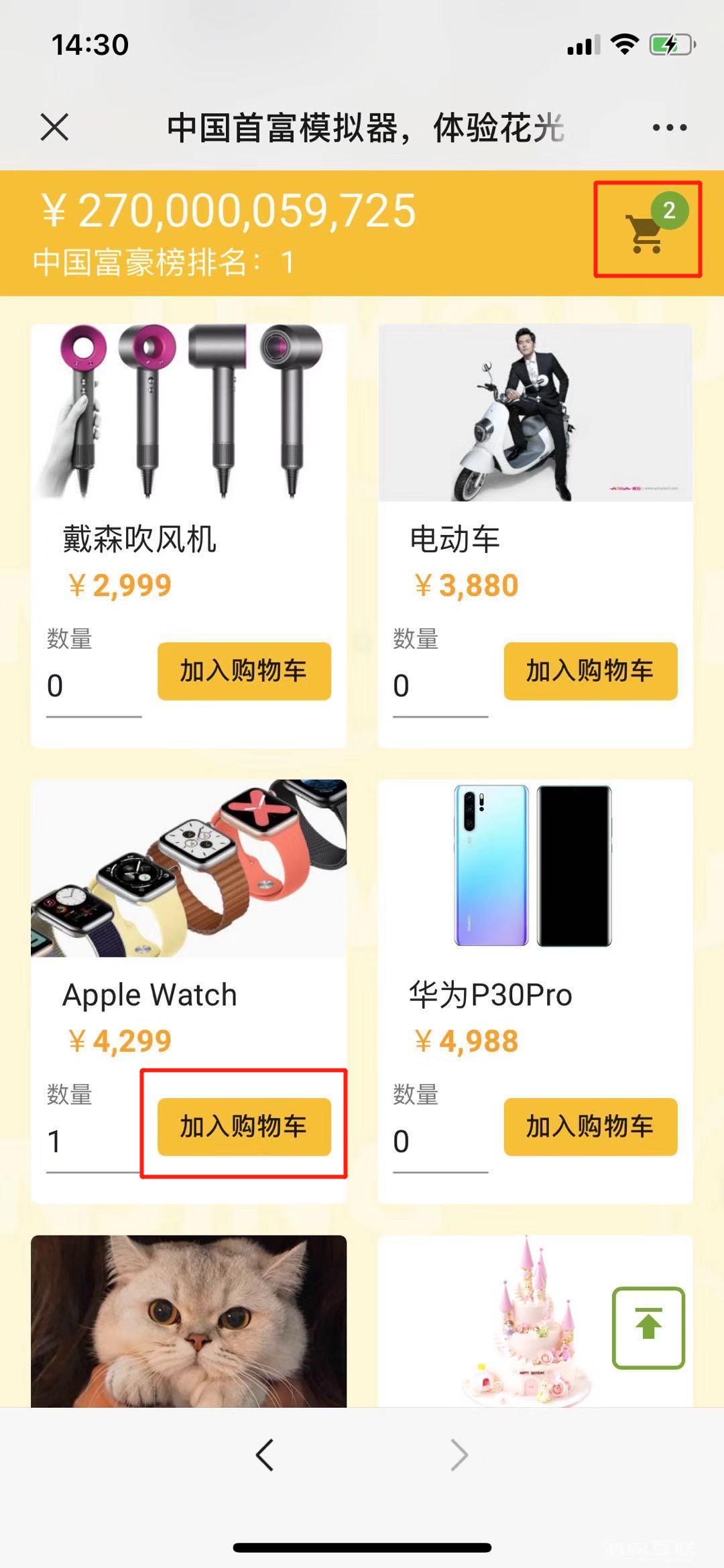Click the Wi-Fi icon in status bar

(x=625, y=44)
